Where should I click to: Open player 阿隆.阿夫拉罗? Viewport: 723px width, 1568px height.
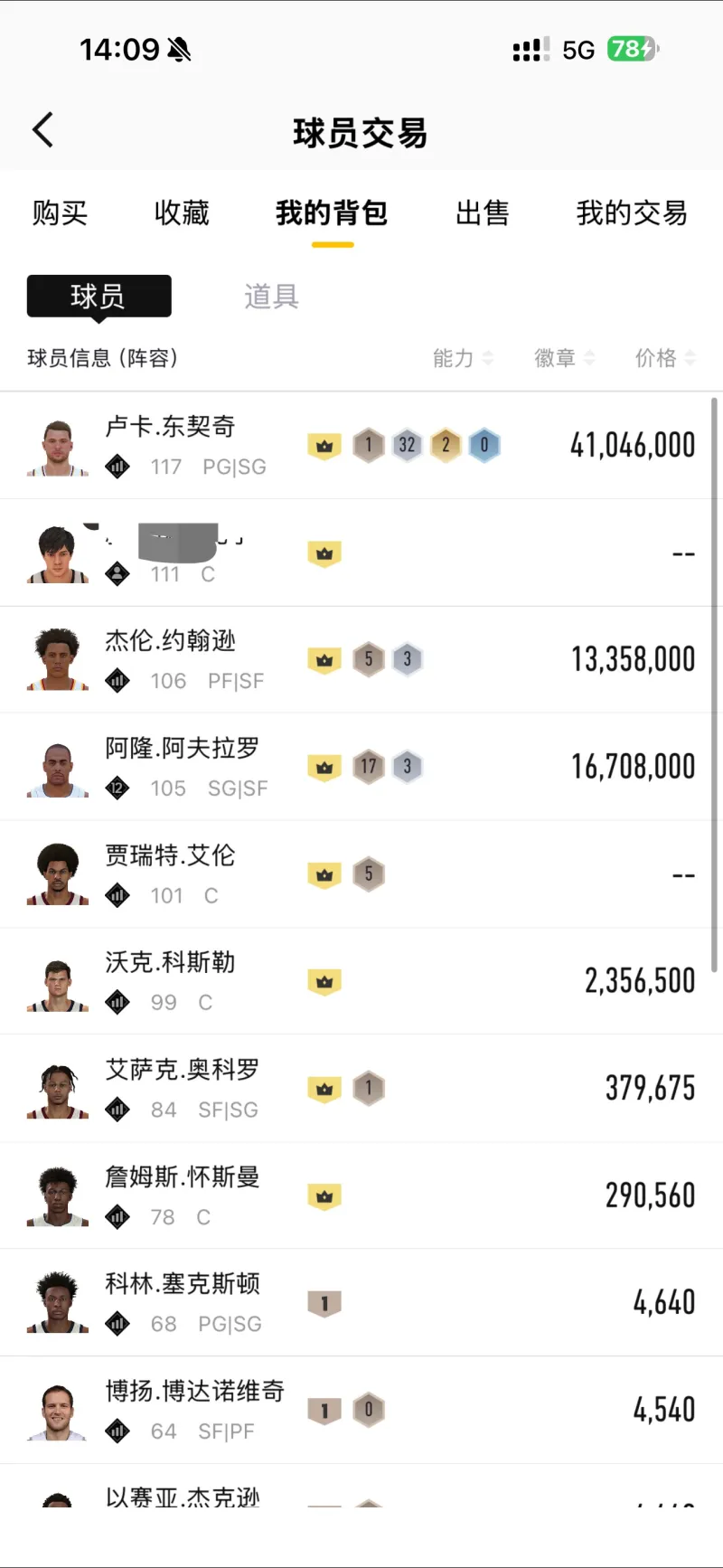coord(182,749)
